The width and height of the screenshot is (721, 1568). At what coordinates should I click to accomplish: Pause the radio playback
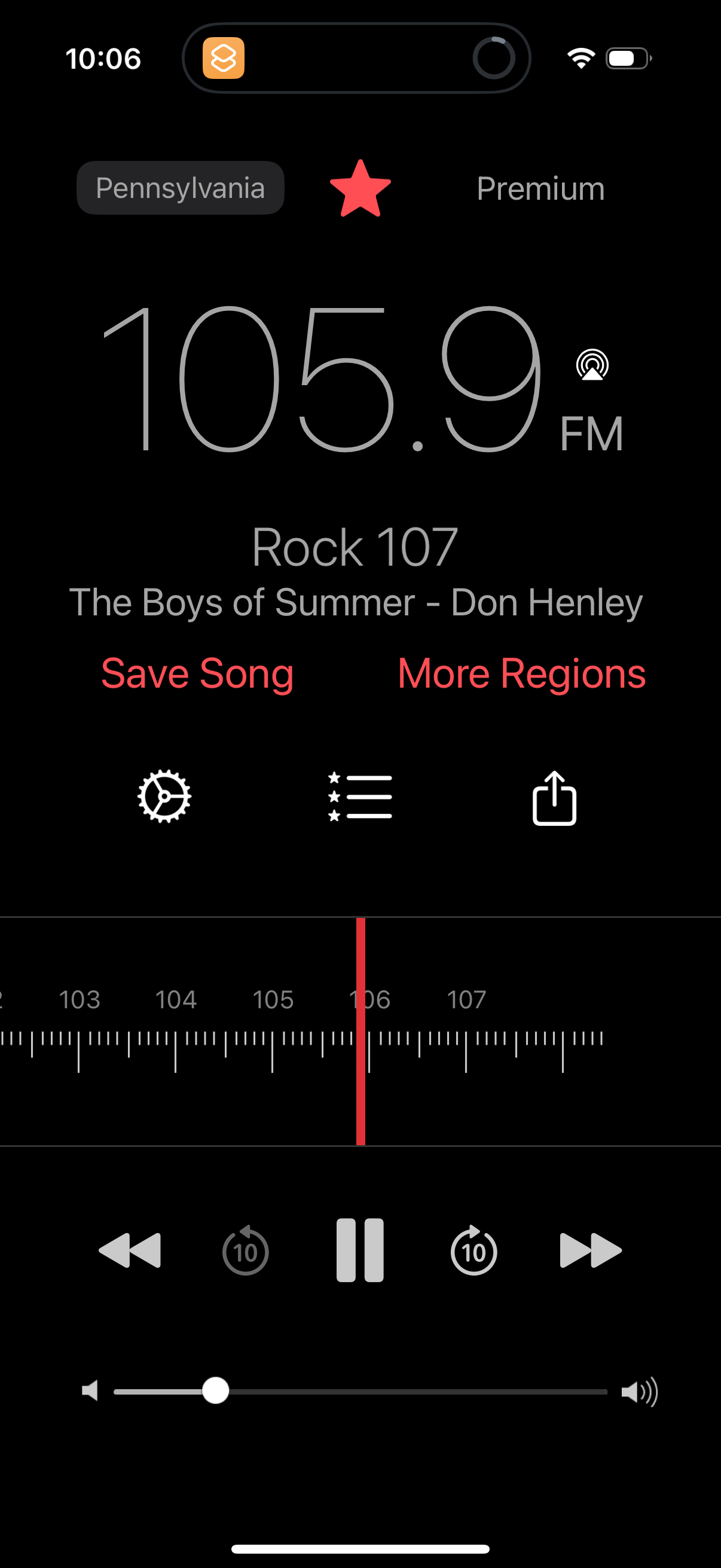click(x=360, y=1251)
